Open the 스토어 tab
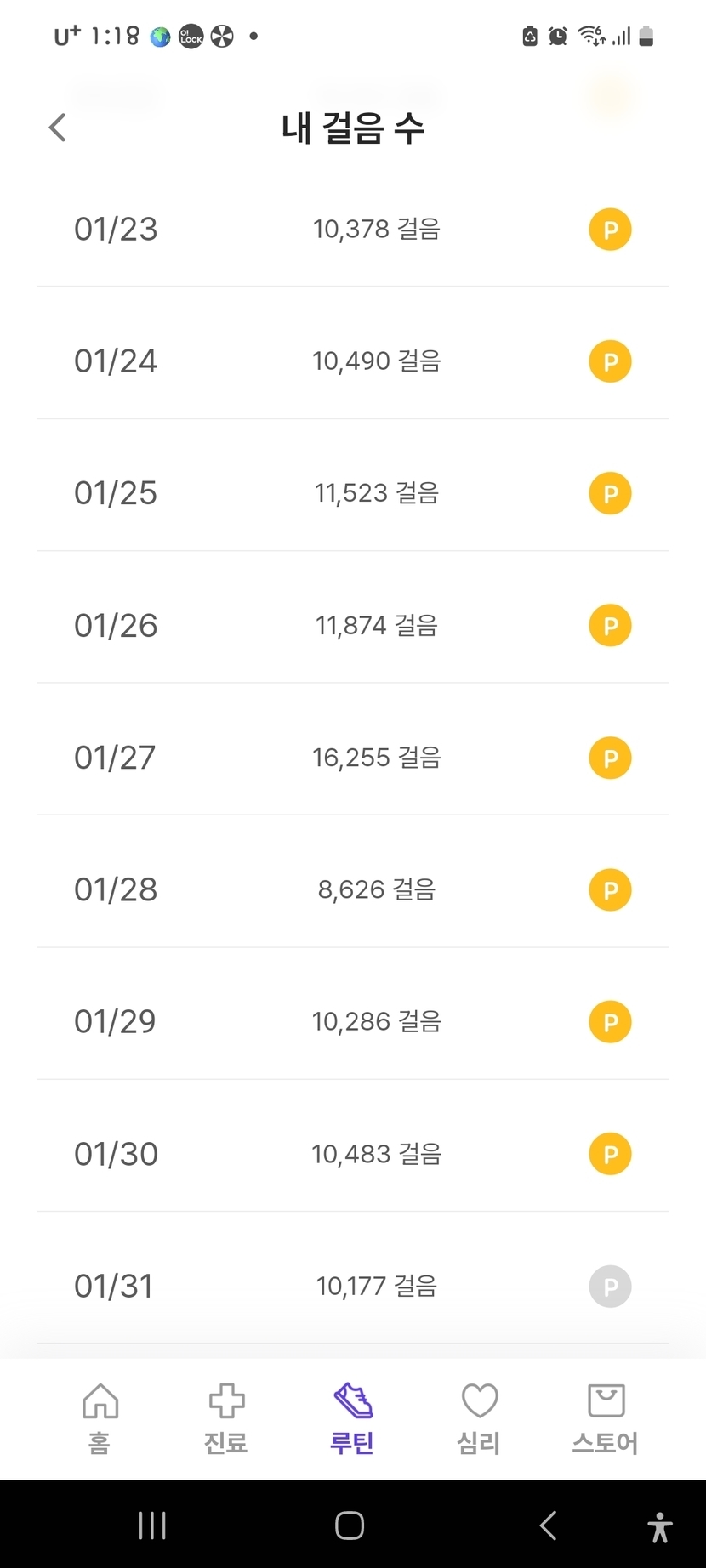 click(605, 1419)
